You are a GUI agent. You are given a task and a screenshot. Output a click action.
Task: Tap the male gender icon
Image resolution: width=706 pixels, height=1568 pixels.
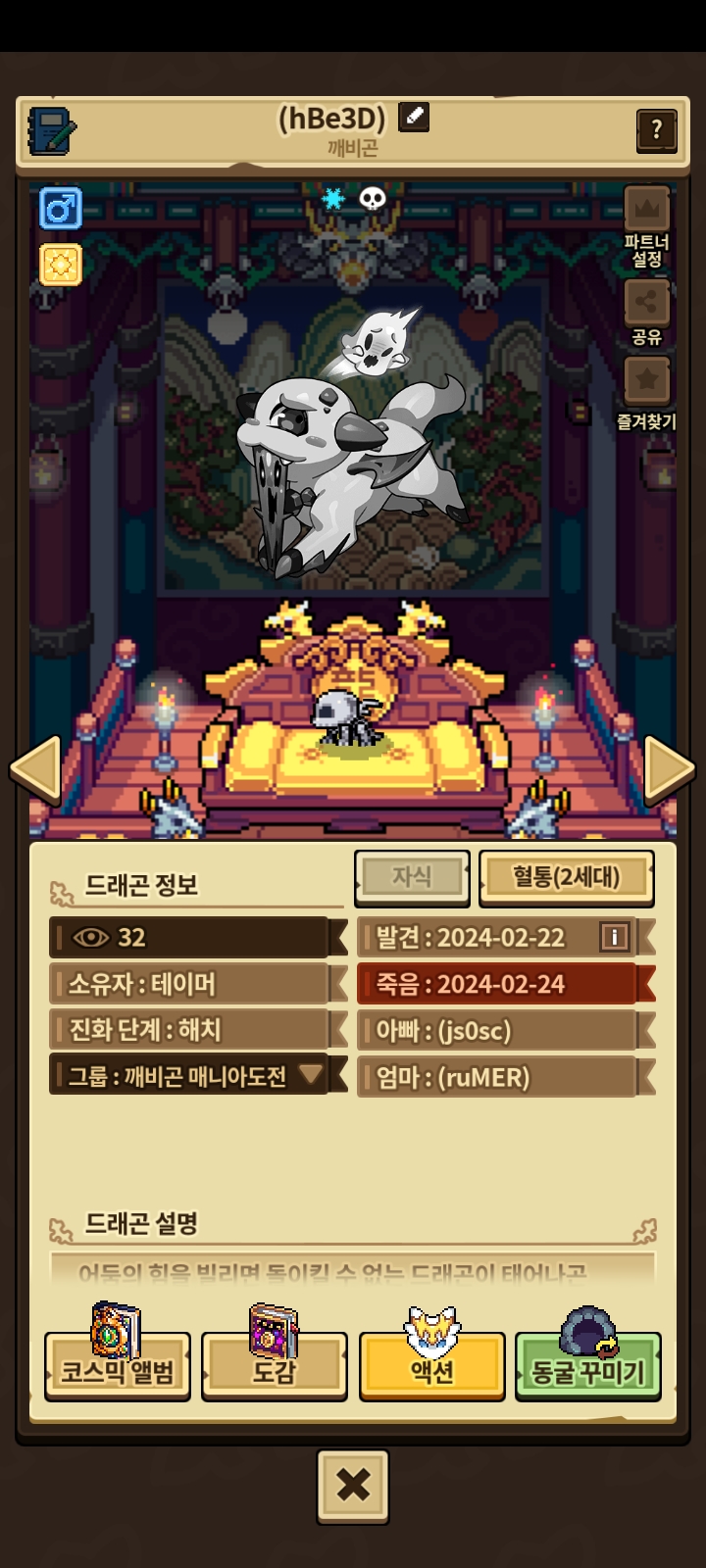(60, 208)
